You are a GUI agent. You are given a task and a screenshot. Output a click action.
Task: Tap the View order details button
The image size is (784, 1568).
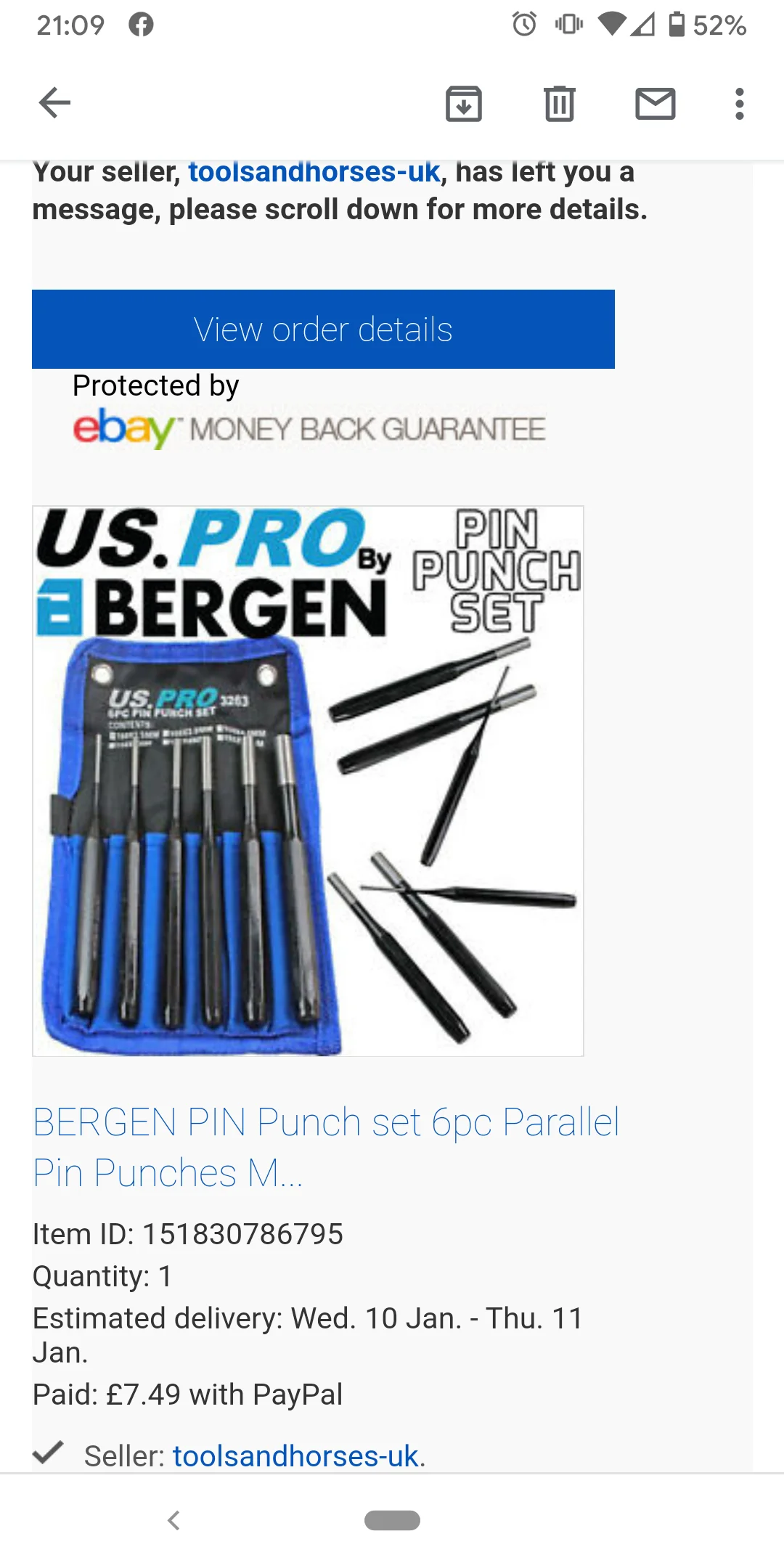coord(323,329)
